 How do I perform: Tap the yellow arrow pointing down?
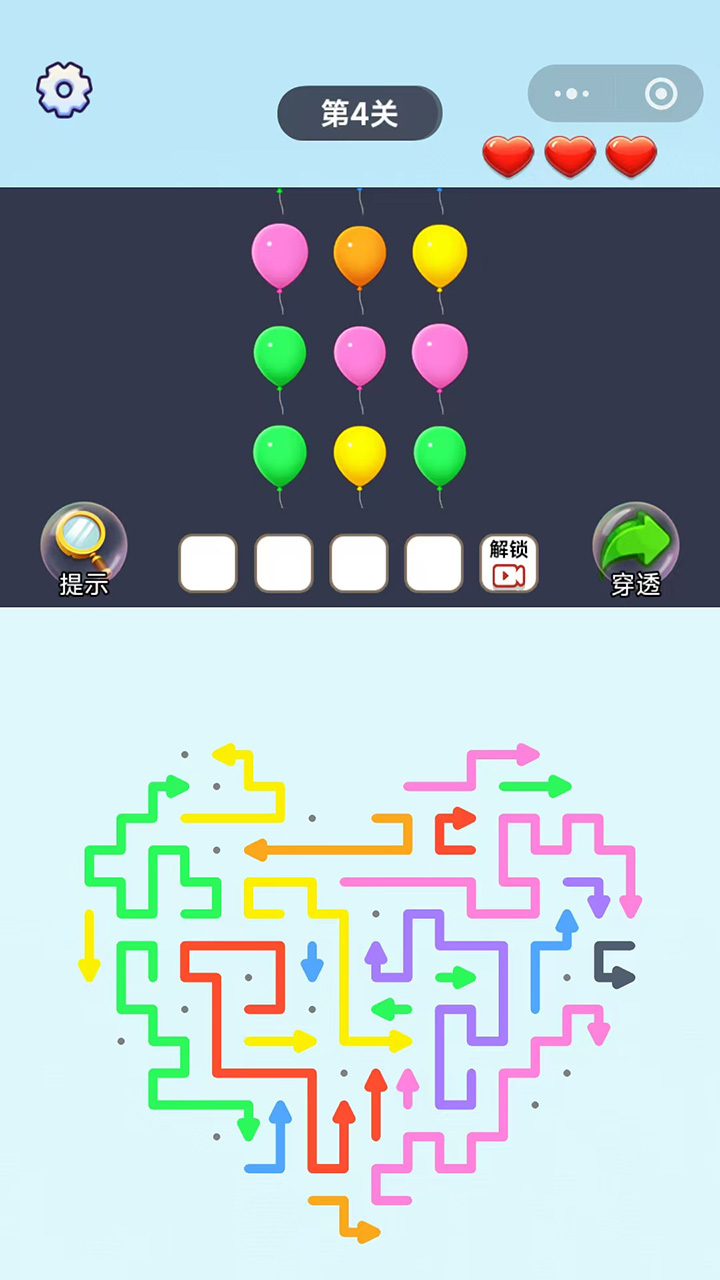89,945
